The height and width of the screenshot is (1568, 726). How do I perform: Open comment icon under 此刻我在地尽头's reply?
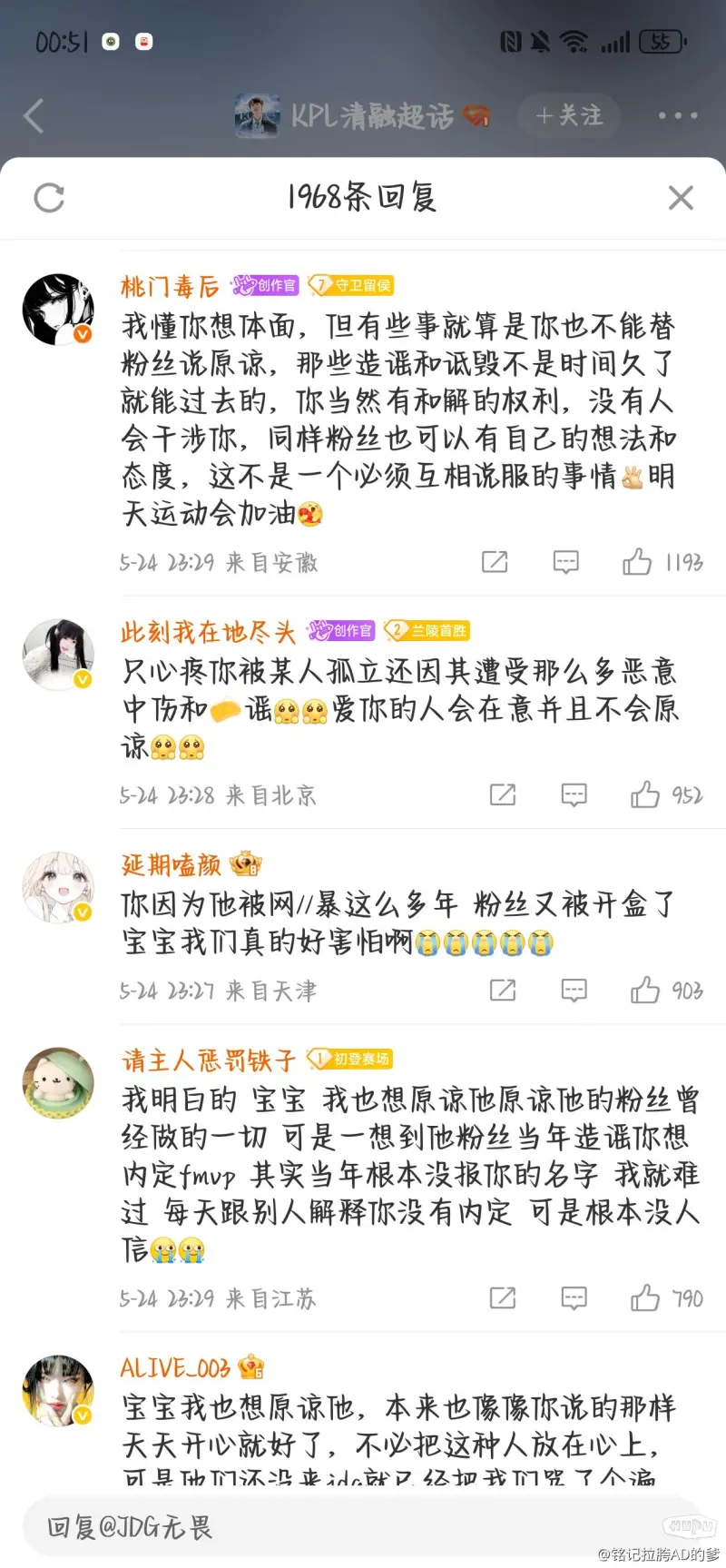574,795
